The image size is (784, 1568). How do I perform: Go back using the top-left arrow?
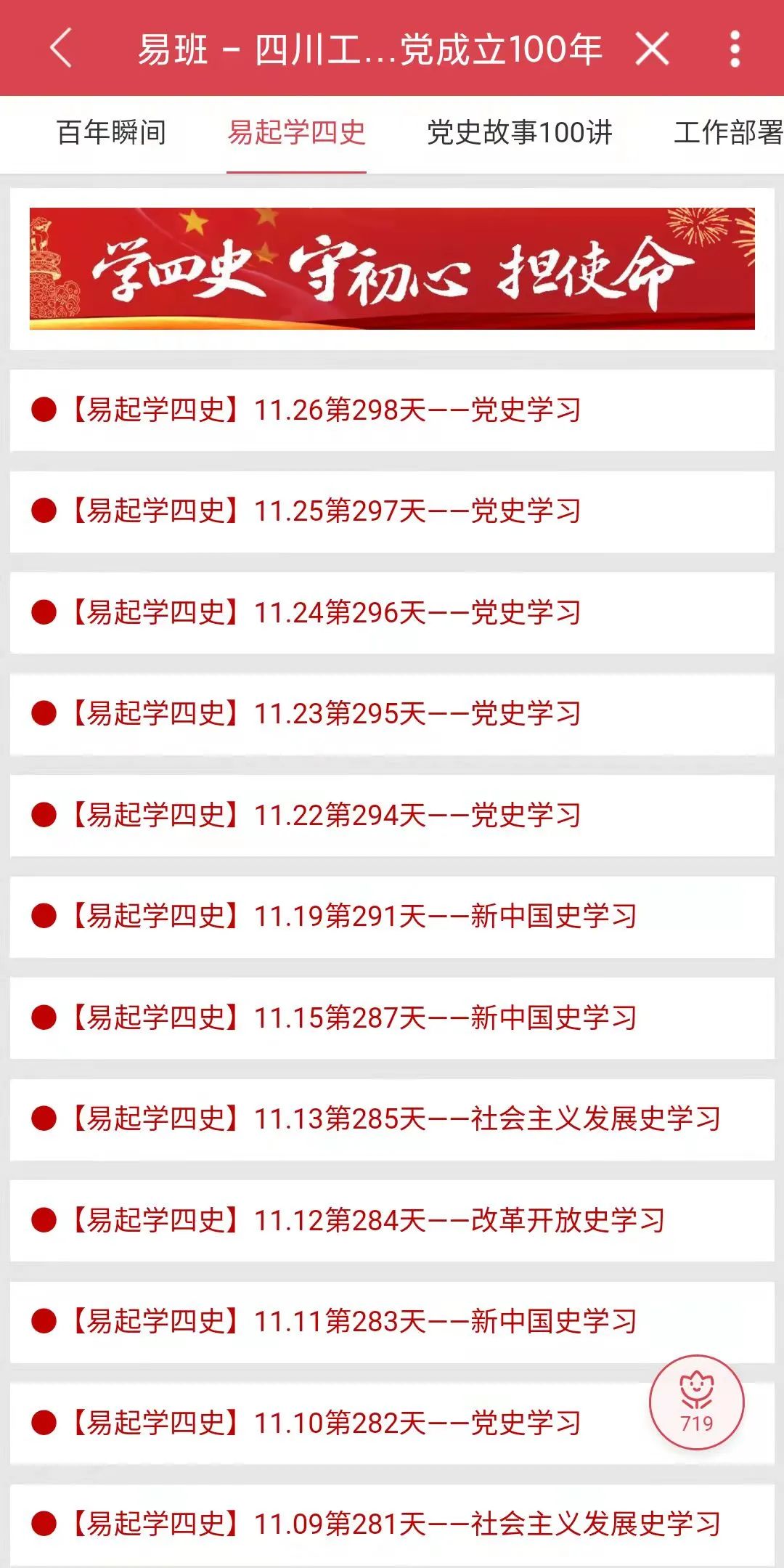click(x=61, y=49)
